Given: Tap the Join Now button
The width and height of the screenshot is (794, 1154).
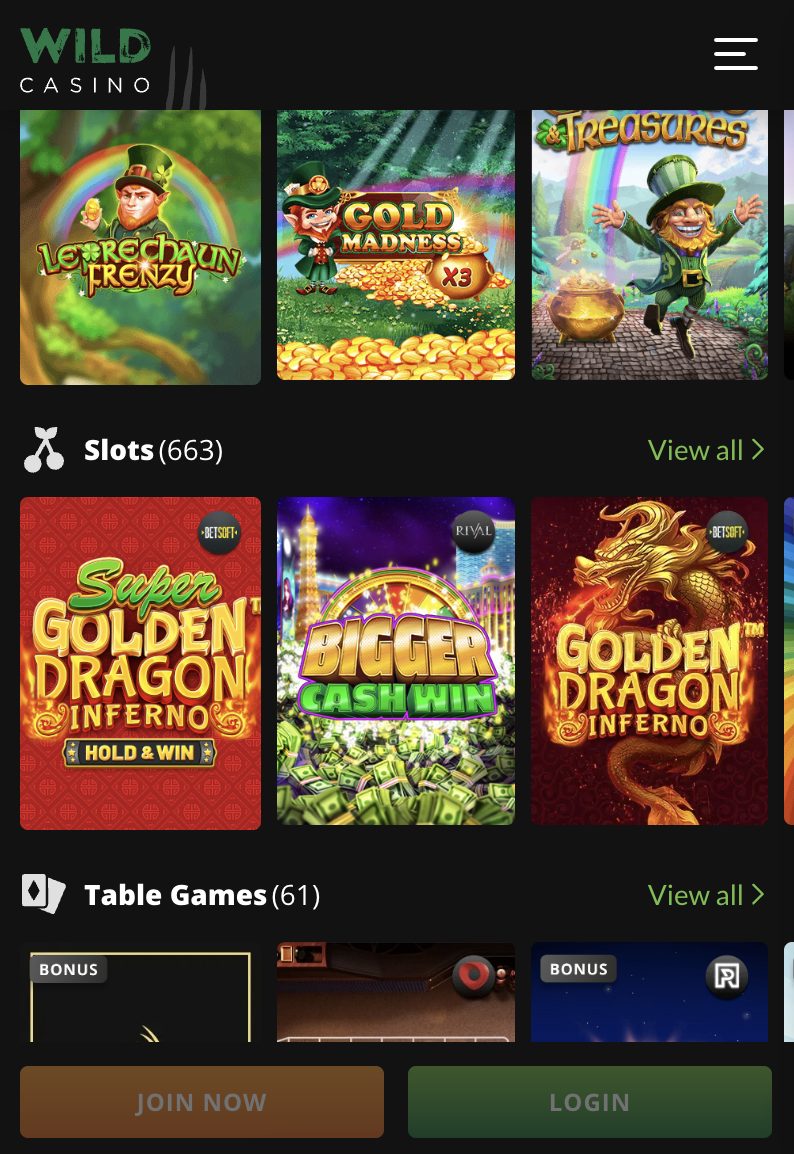Looking at the screenshot, I should [202, 1102].
